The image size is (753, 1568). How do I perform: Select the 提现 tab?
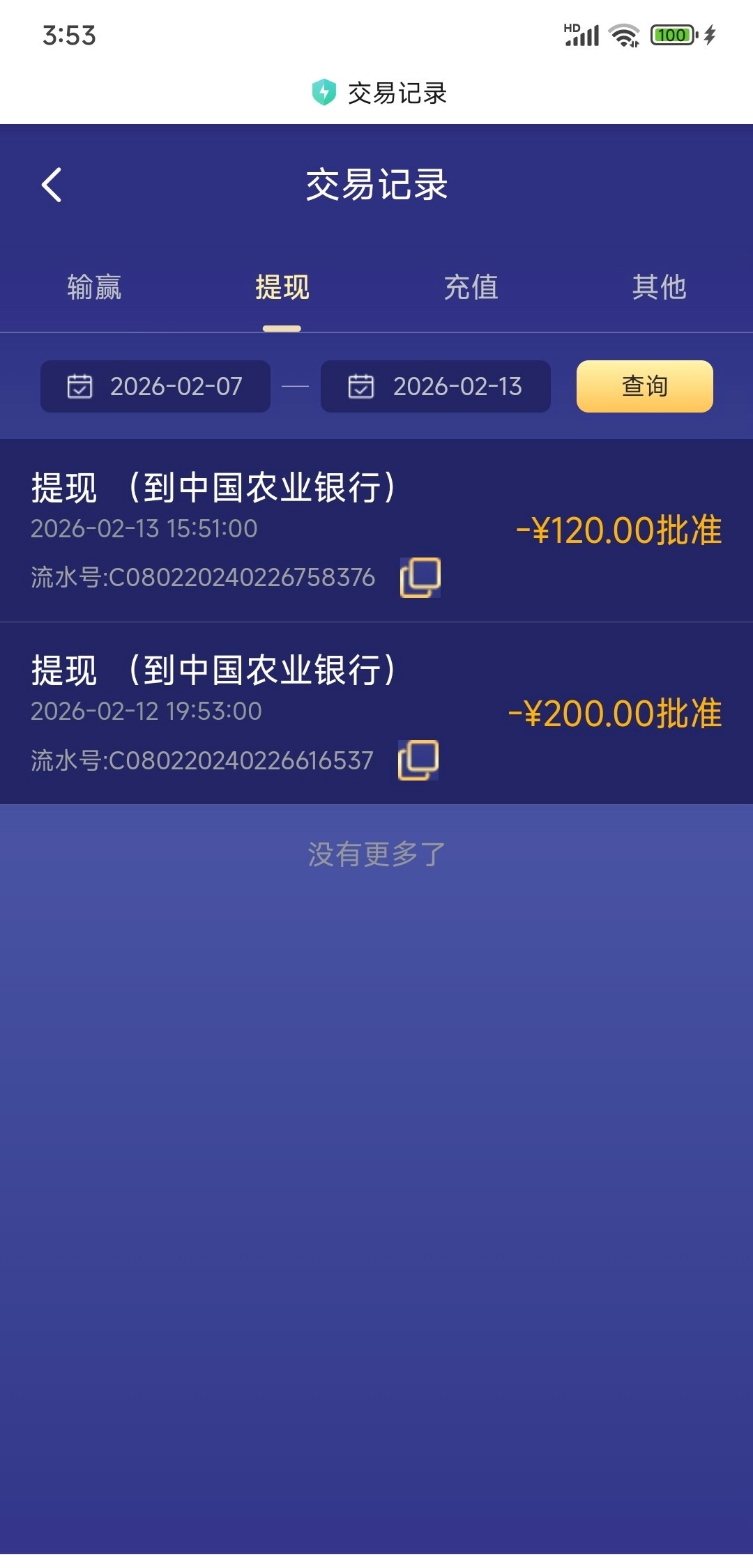(282, 287)
